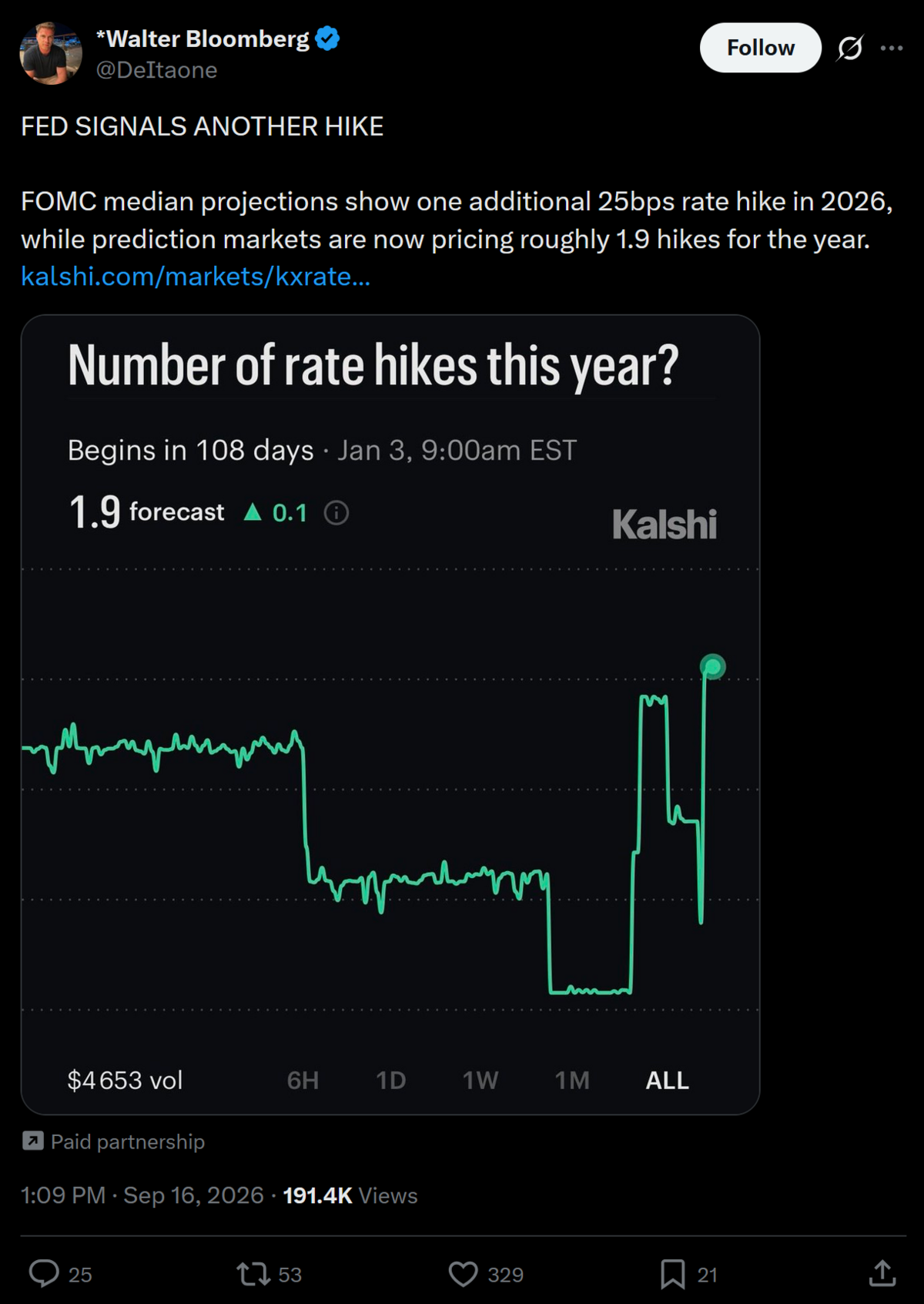Open the Kalshi rate hikes chart card
924x1304 pixels.
point(390,714)
